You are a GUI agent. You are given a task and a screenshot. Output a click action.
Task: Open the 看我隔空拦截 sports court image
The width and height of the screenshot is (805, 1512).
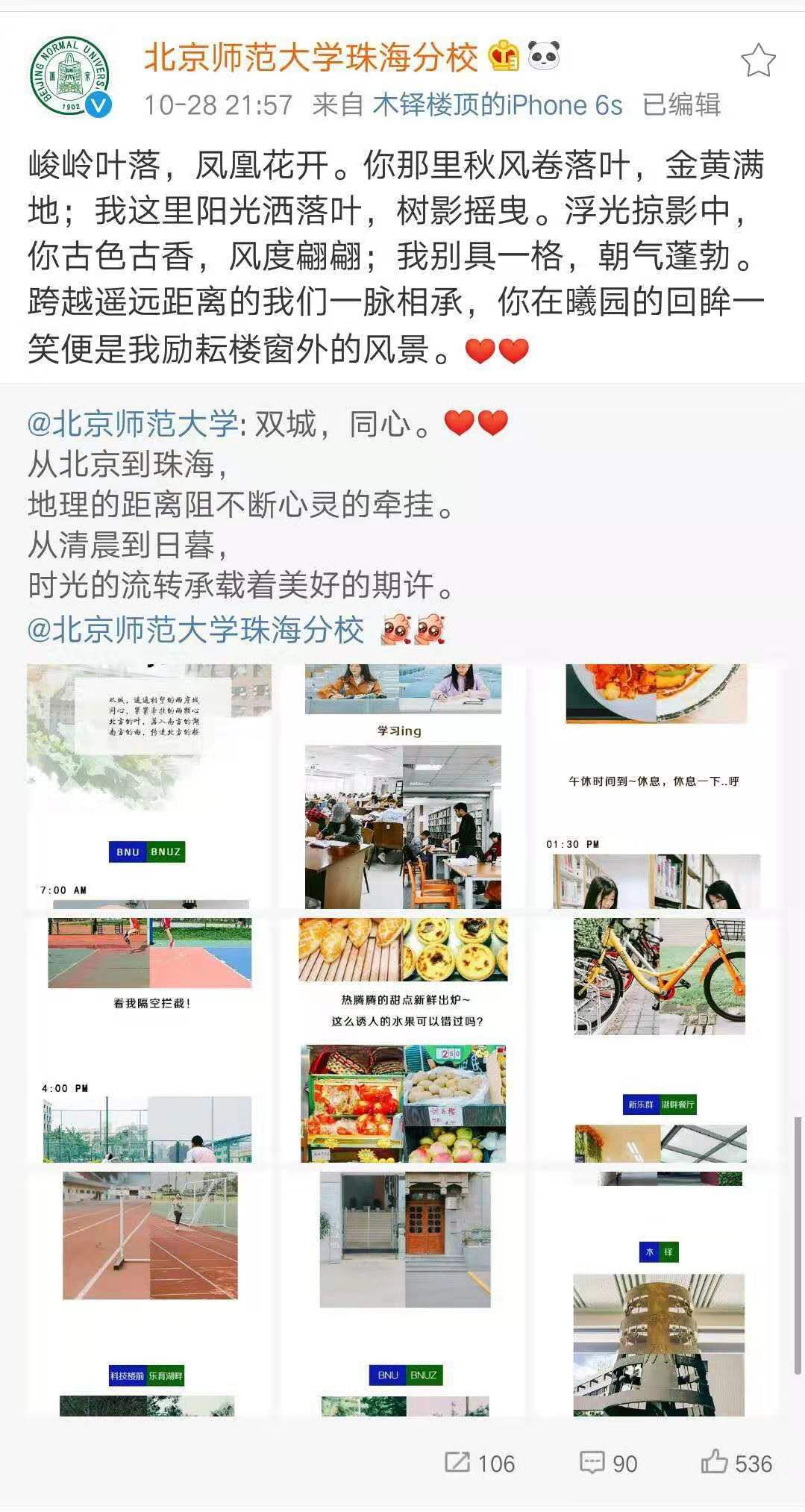149,1040
